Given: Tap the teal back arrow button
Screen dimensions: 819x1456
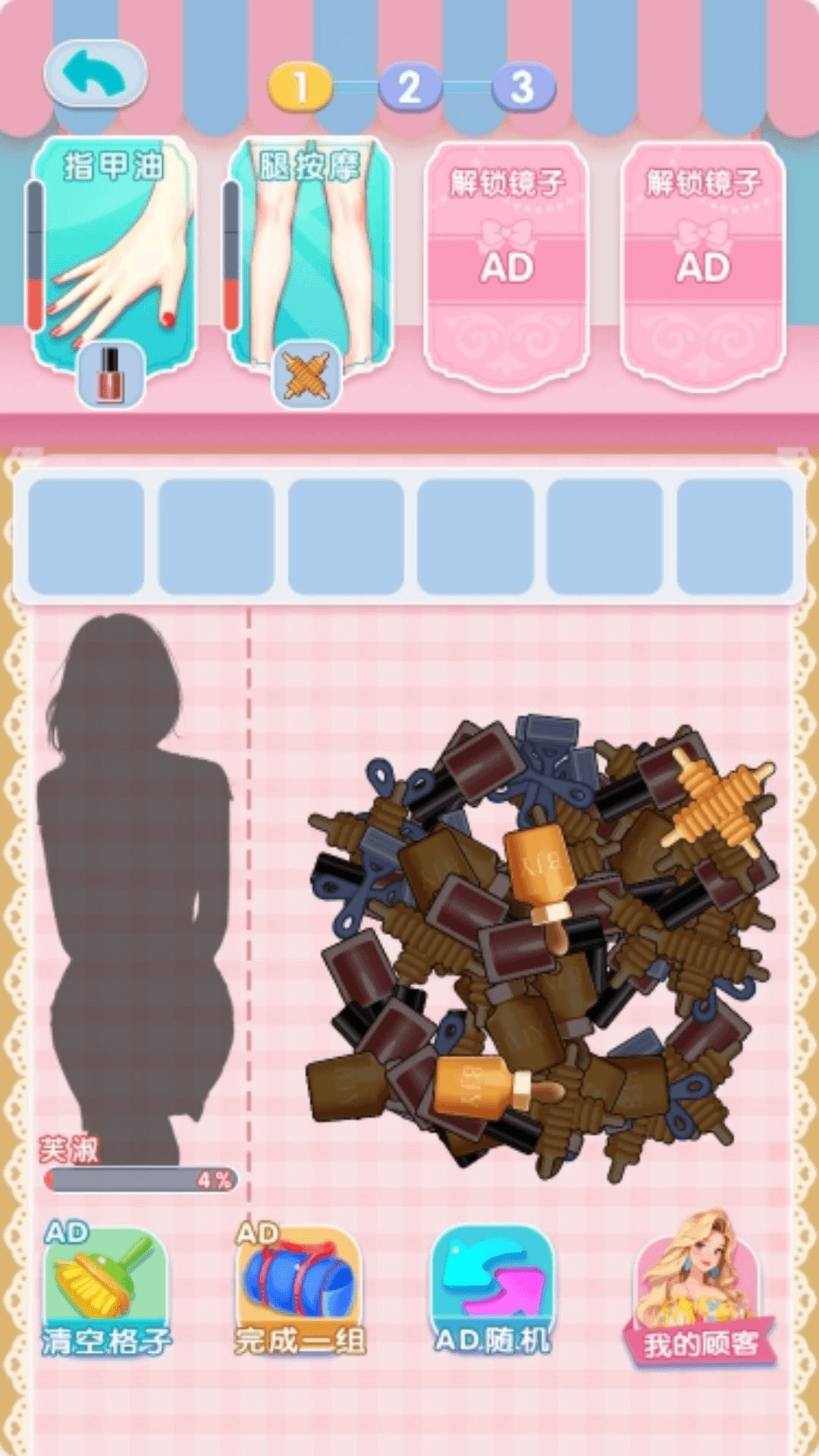Looking at the screenshot, I should pos(96,74).
